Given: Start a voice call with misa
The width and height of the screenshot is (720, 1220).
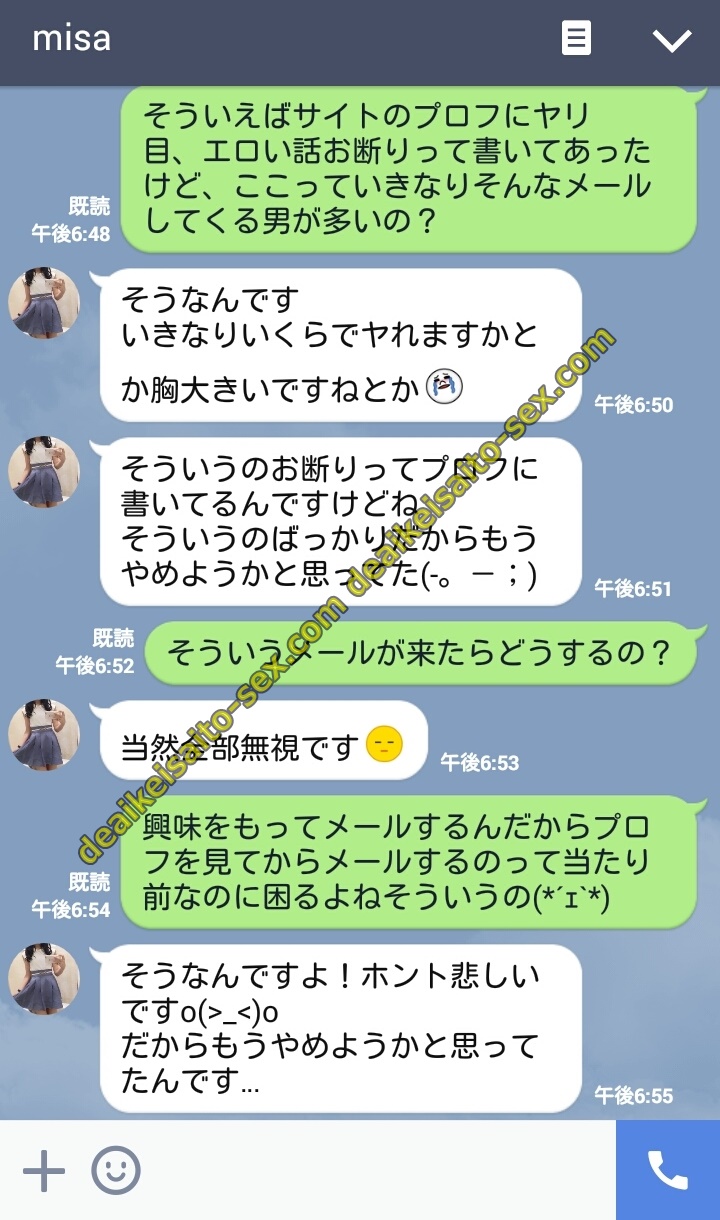Looking at the screenshot, I should 668,1170.
